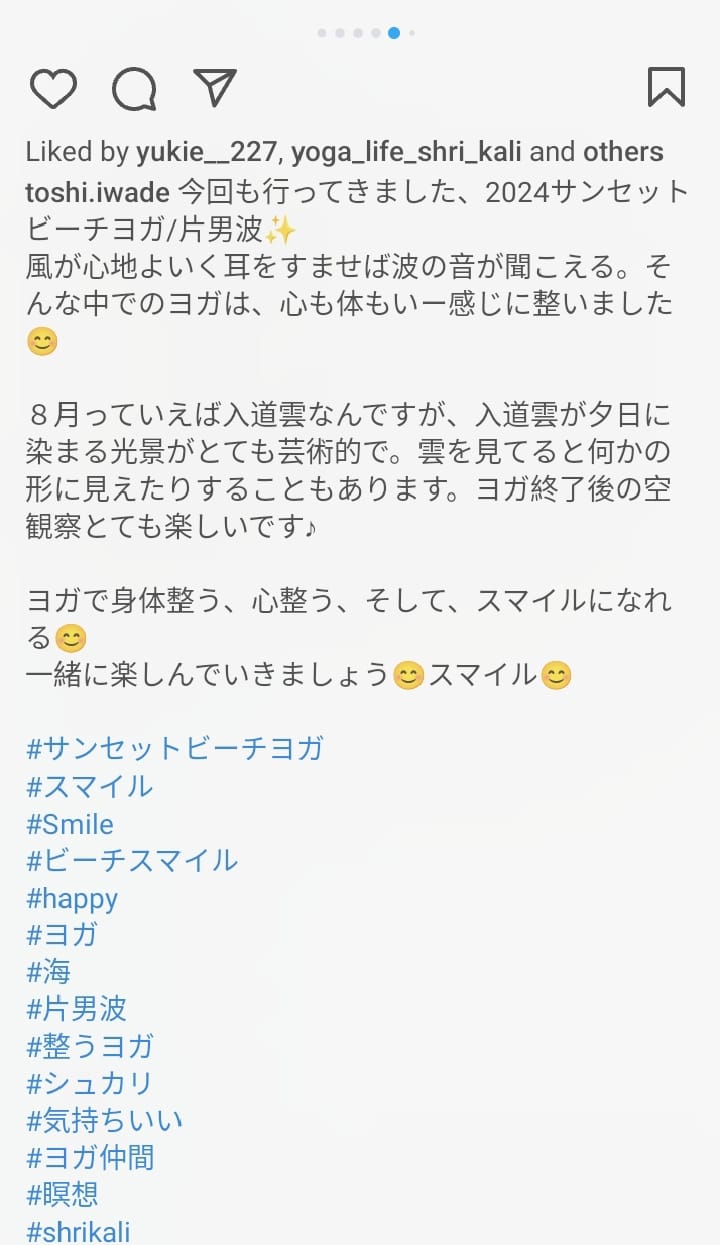Tap hashtag #シュカリ
This screenshot has width=720, height=1245.
(90, 1084)
